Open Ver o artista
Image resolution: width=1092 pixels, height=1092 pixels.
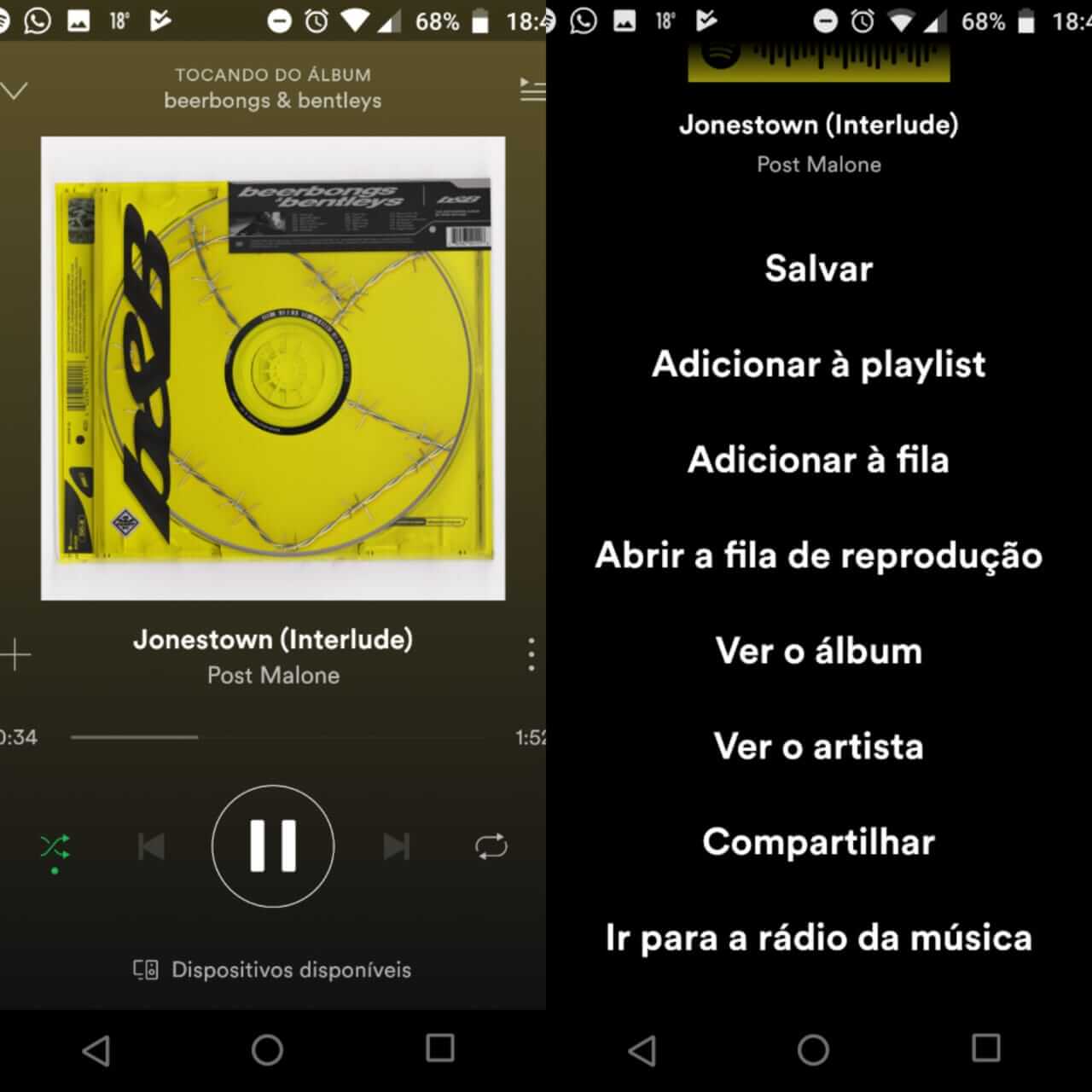coord(818,746)
